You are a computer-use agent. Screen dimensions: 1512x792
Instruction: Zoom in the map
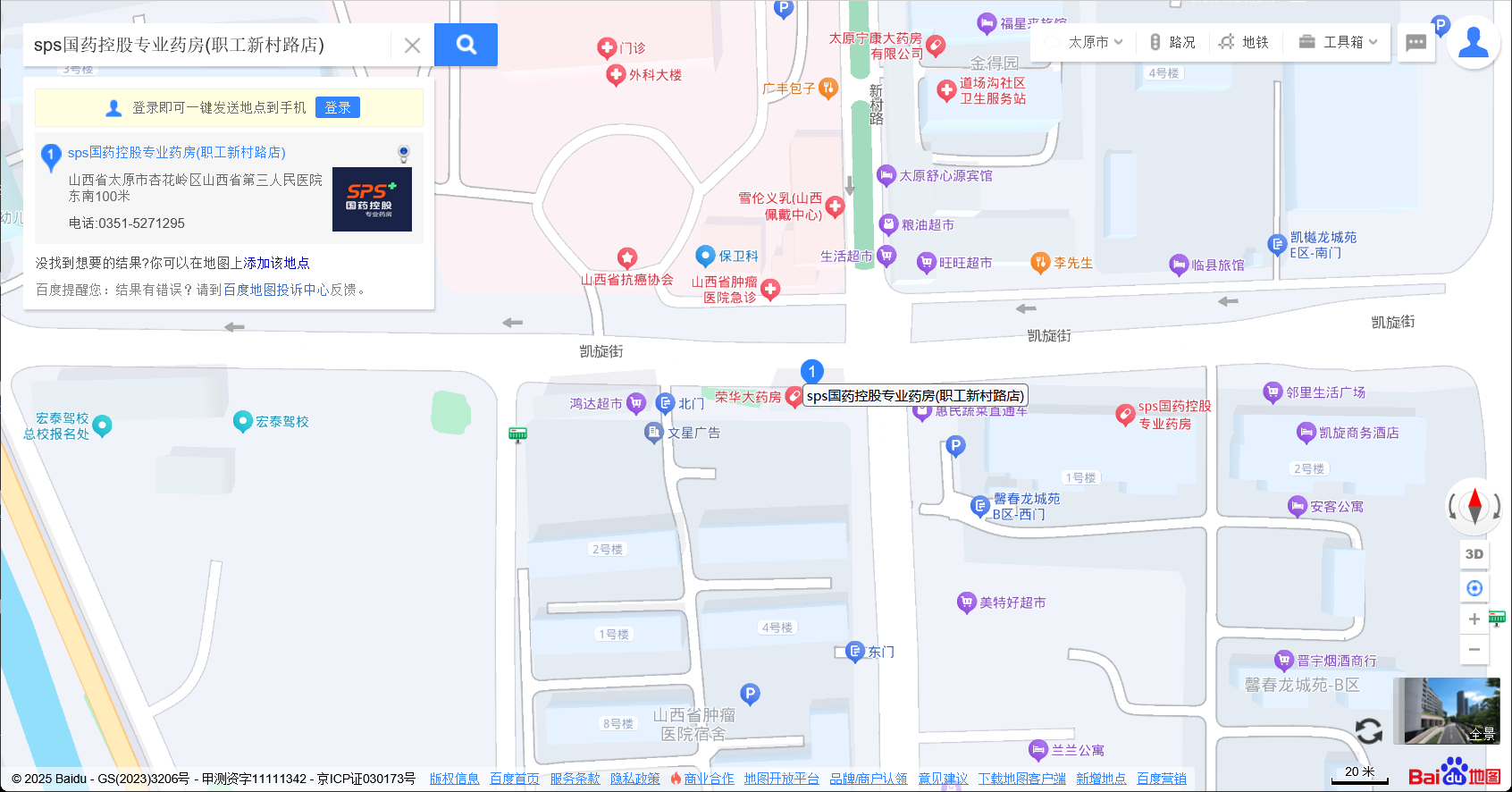point(1474,619)
